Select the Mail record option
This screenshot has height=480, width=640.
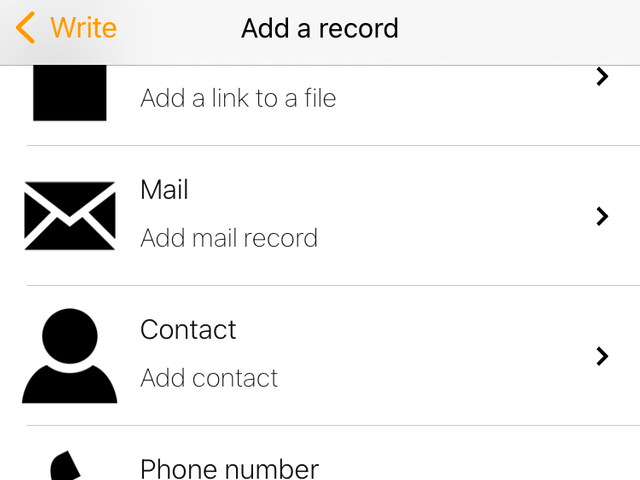(x=320, y=215)
